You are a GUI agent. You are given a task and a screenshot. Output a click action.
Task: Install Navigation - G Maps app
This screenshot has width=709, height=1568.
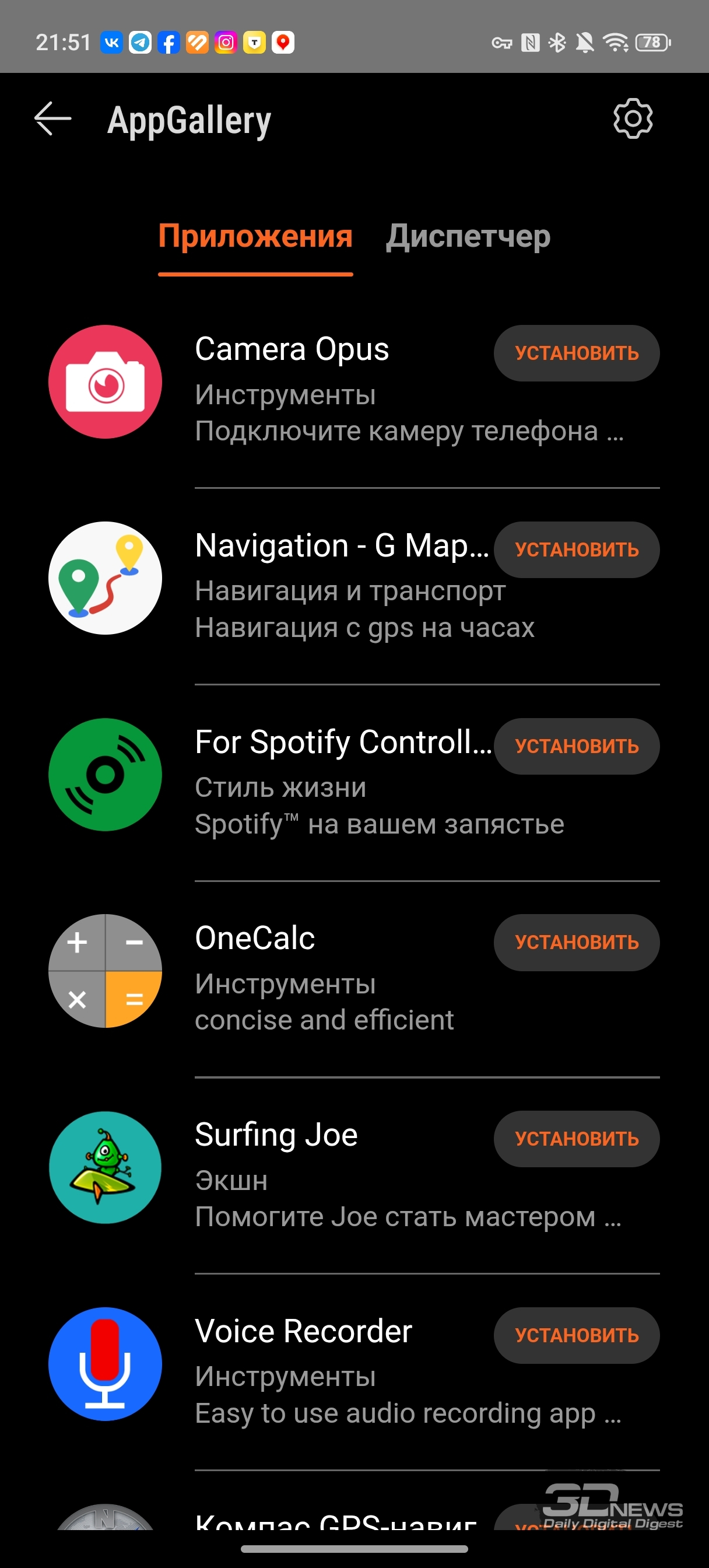576,549
